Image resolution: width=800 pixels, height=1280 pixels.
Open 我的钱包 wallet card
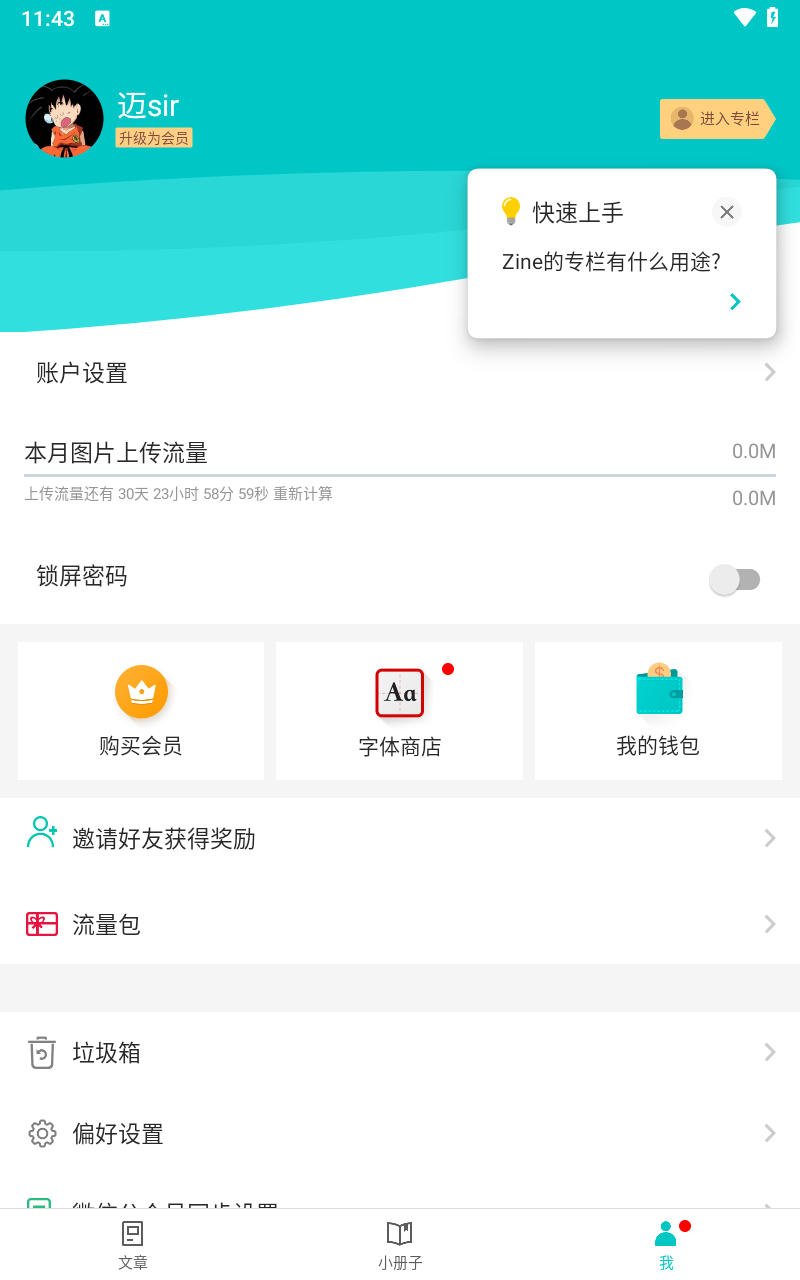[x=658, y=711]
